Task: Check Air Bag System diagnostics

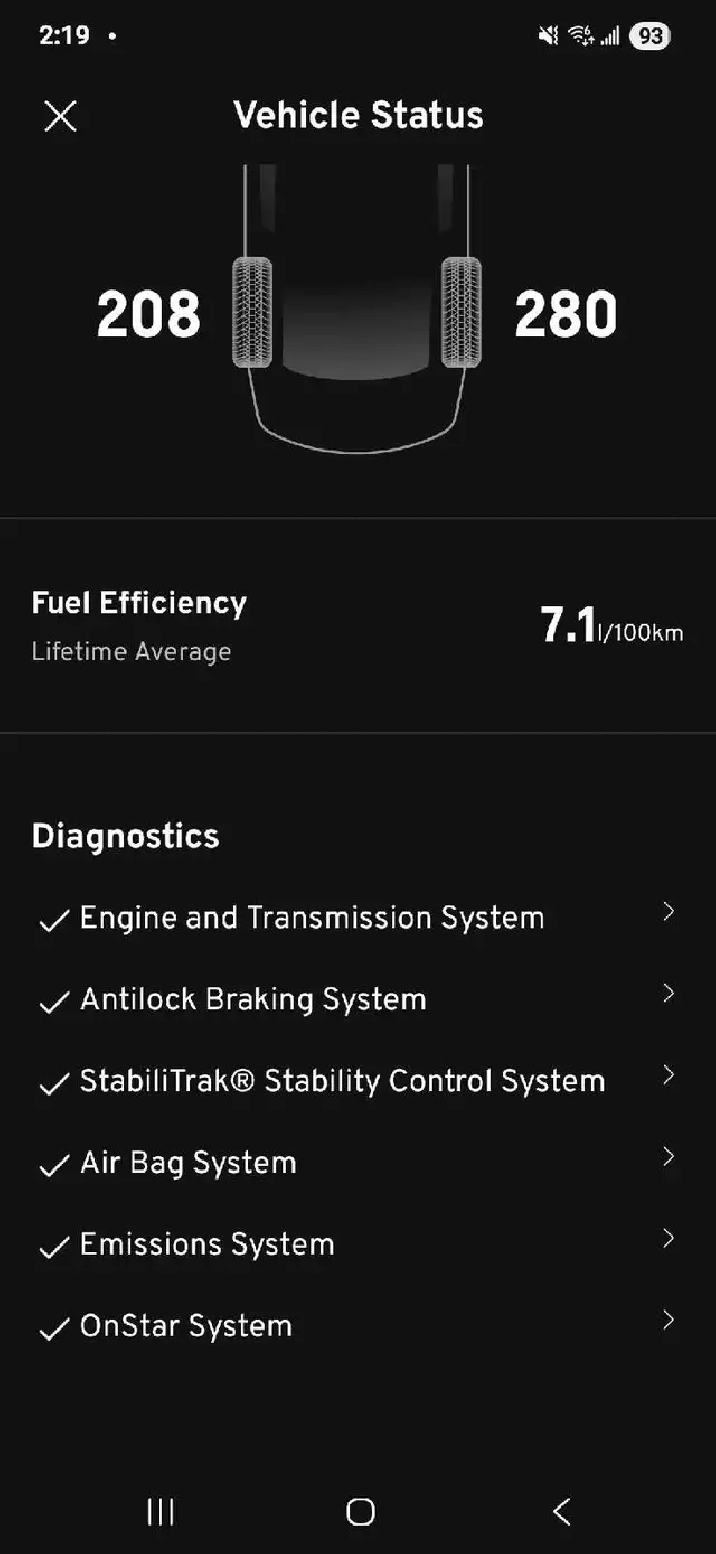Action: tap(356, 1162)
